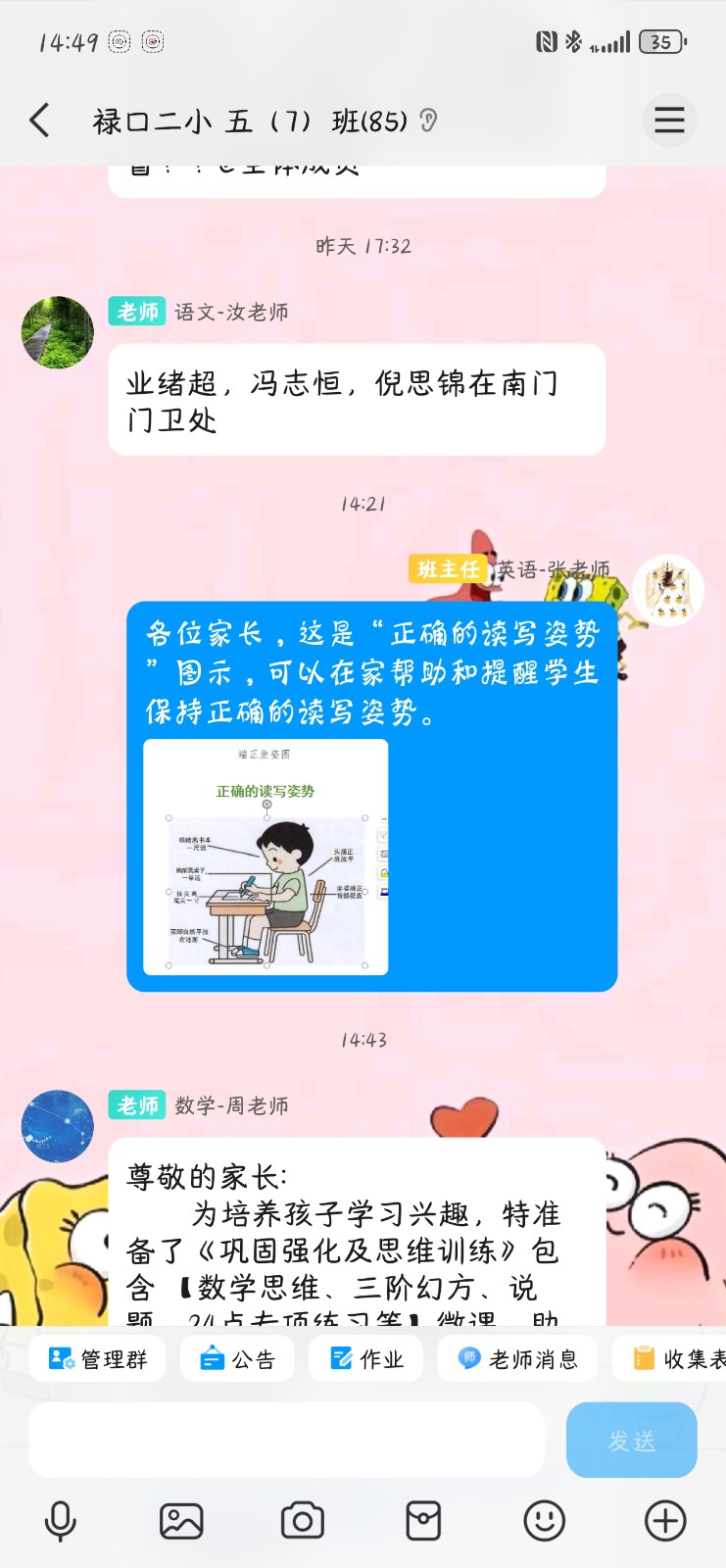Attach a picture from the gallery
Viewport: 726px width, 1568px height.
[x=181, y=1521]
